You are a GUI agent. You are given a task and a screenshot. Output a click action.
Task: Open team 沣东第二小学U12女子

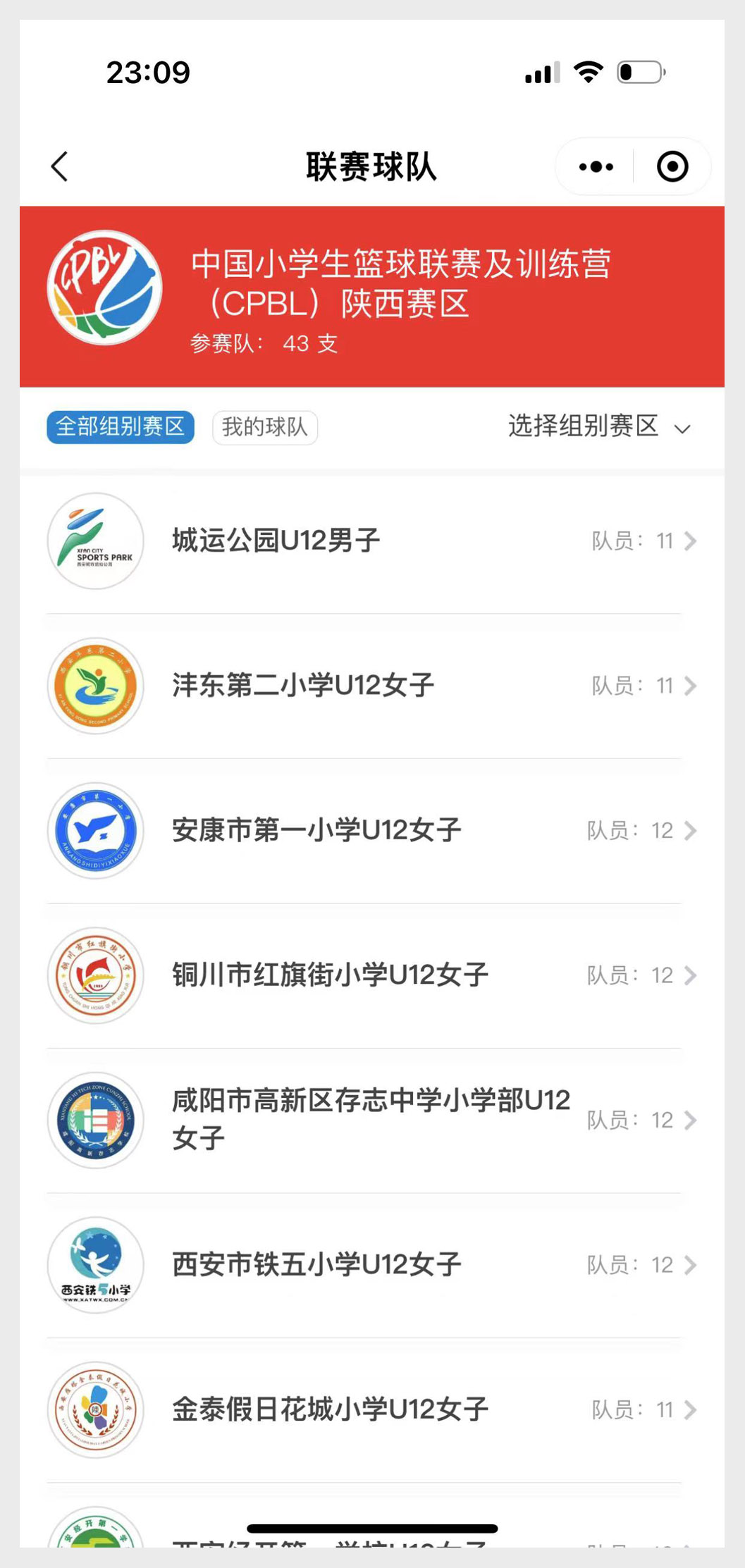[x=372, y=686]
